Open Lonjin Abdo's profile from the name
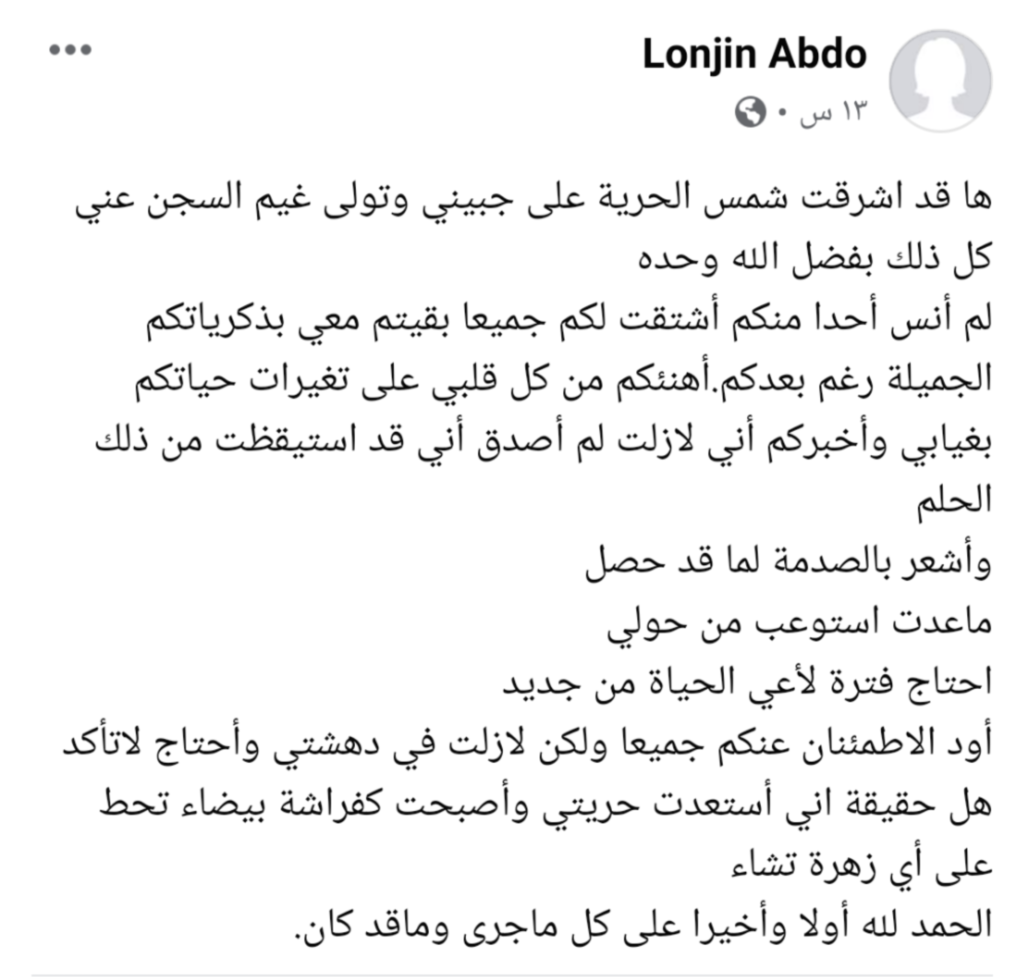The image size is (1024, 977). (x=754, y=55)
